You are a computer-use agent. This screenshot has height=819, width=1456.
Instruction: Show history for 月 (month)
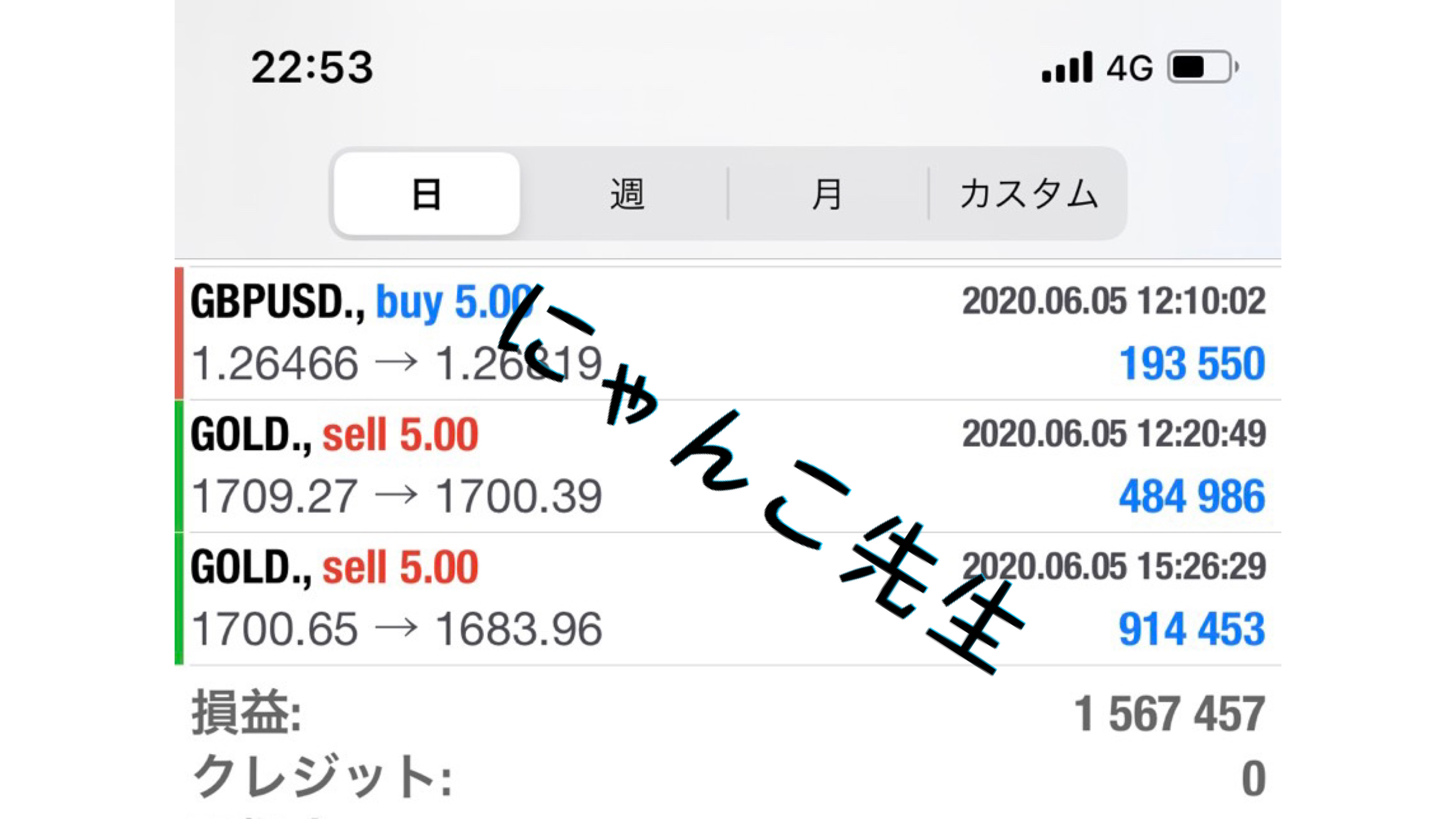[827, 194]
